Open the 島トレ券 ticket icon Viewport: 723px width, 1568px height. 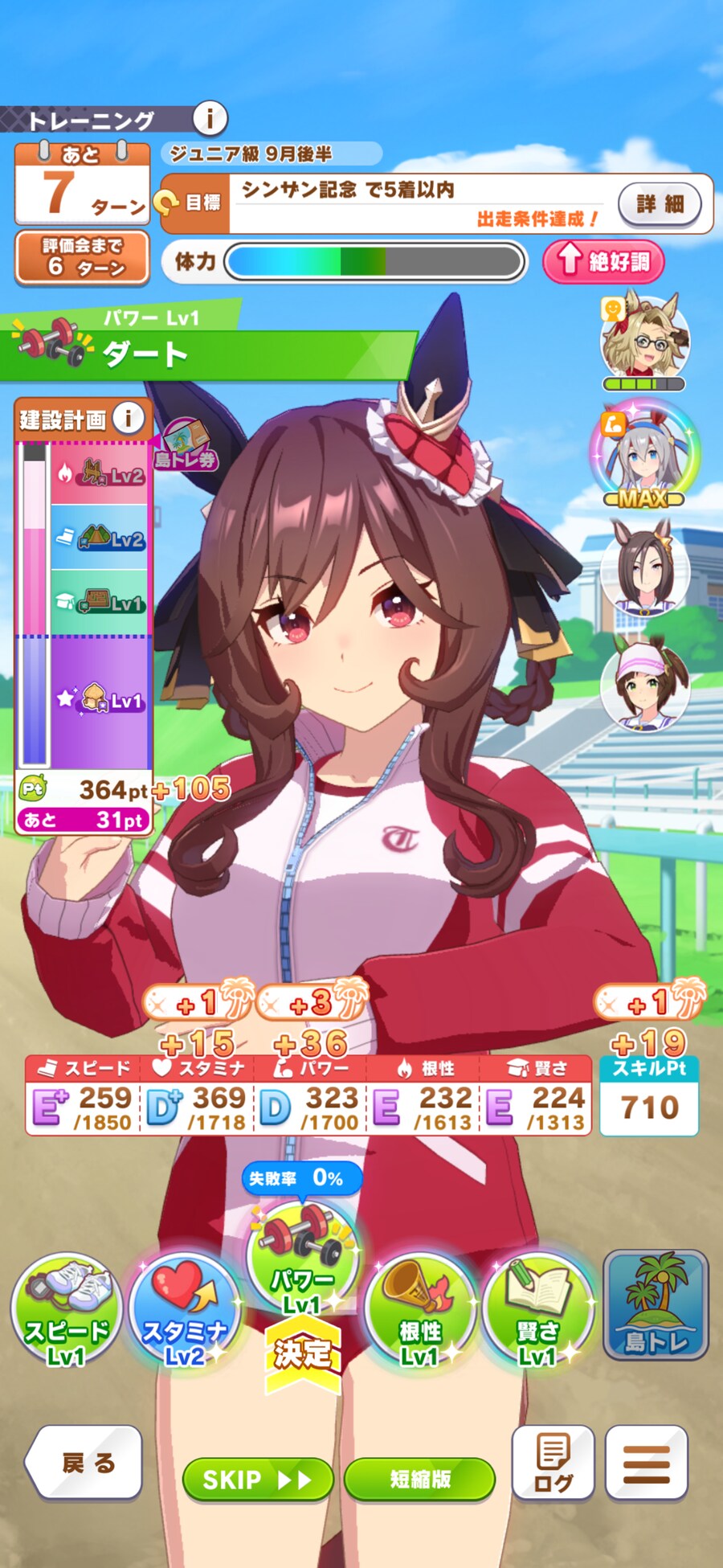186,444
